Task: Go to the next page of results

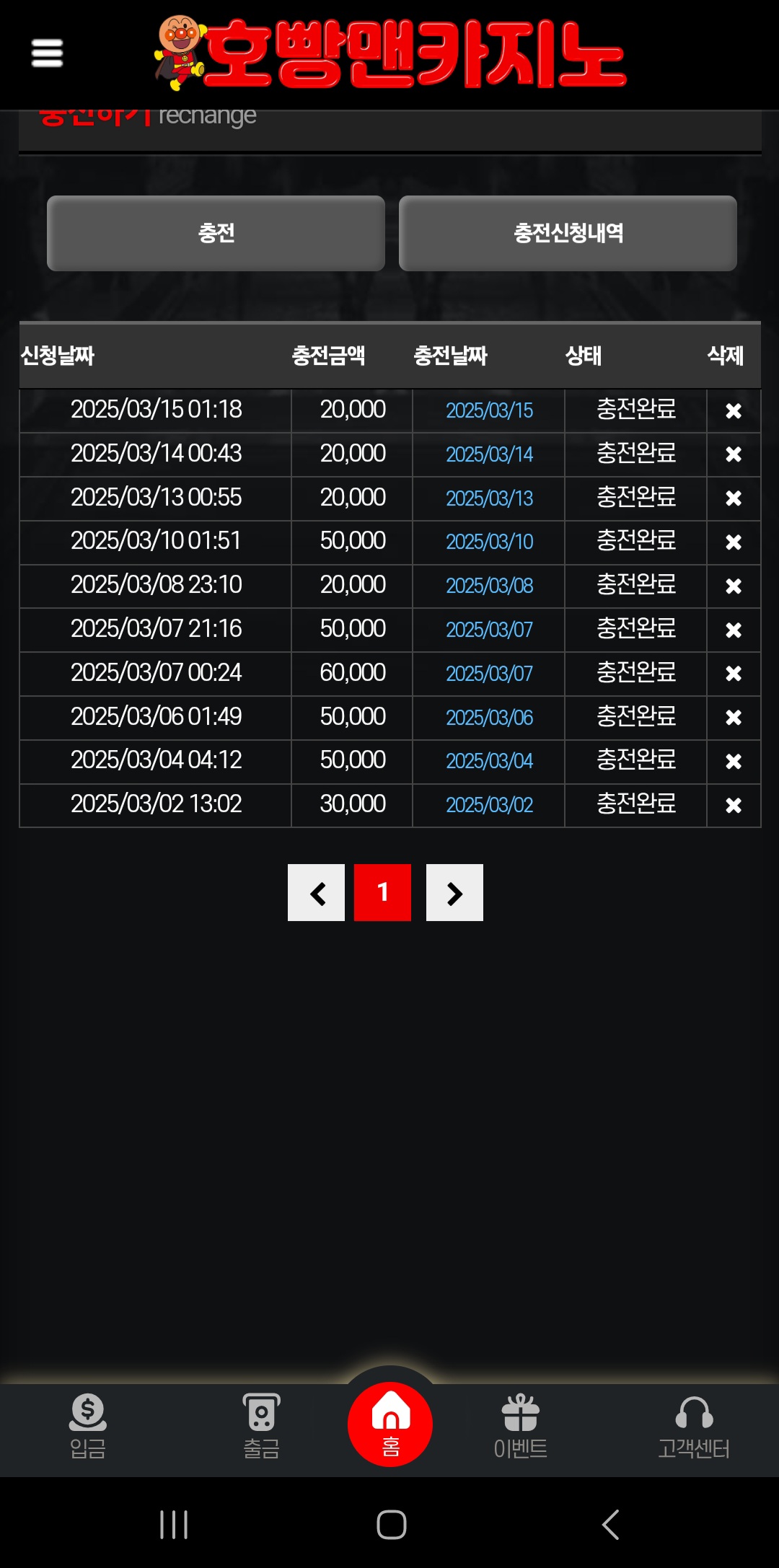Action: point(454,893)
